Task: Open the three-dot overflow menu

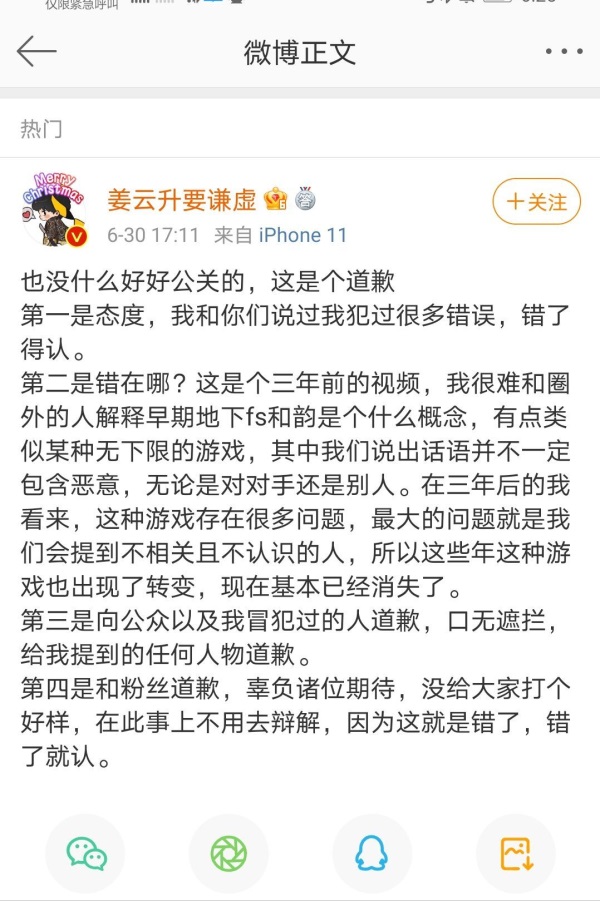Action: pyautogui.click(x=563, y=52)
